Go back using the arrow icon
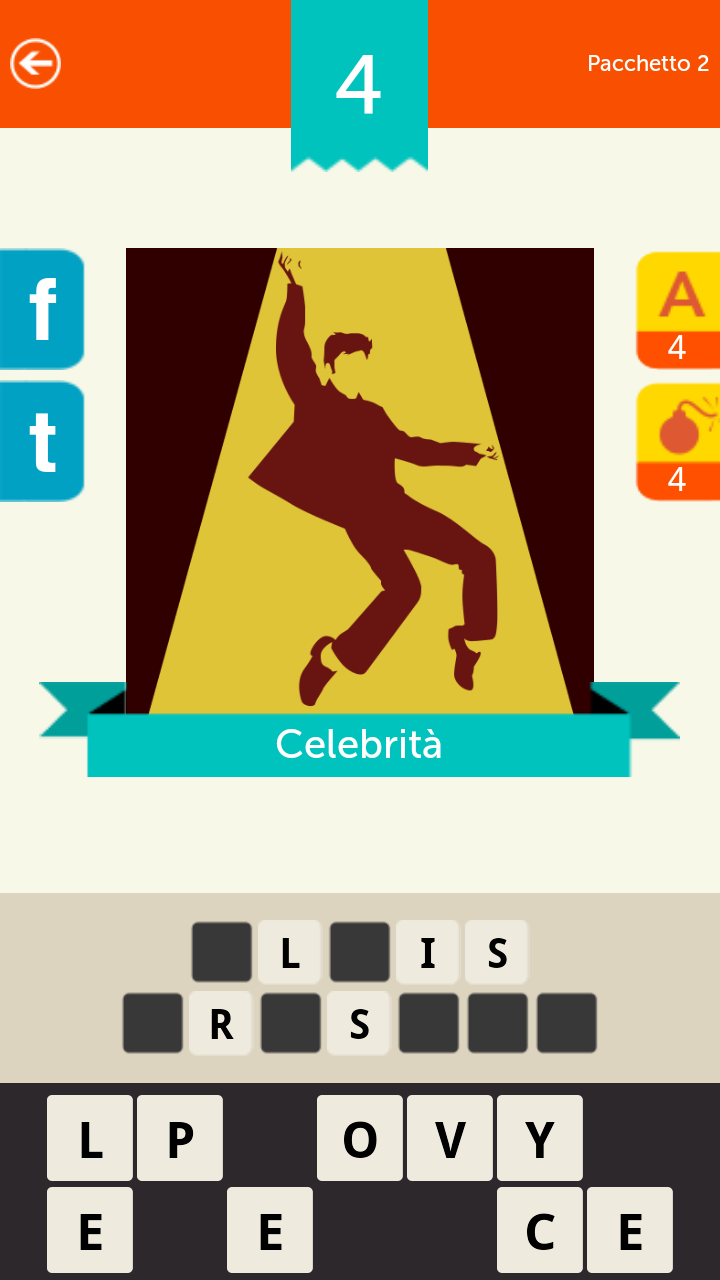The image size is (720, 1280). pyautogui.click(x=36, y=64)
